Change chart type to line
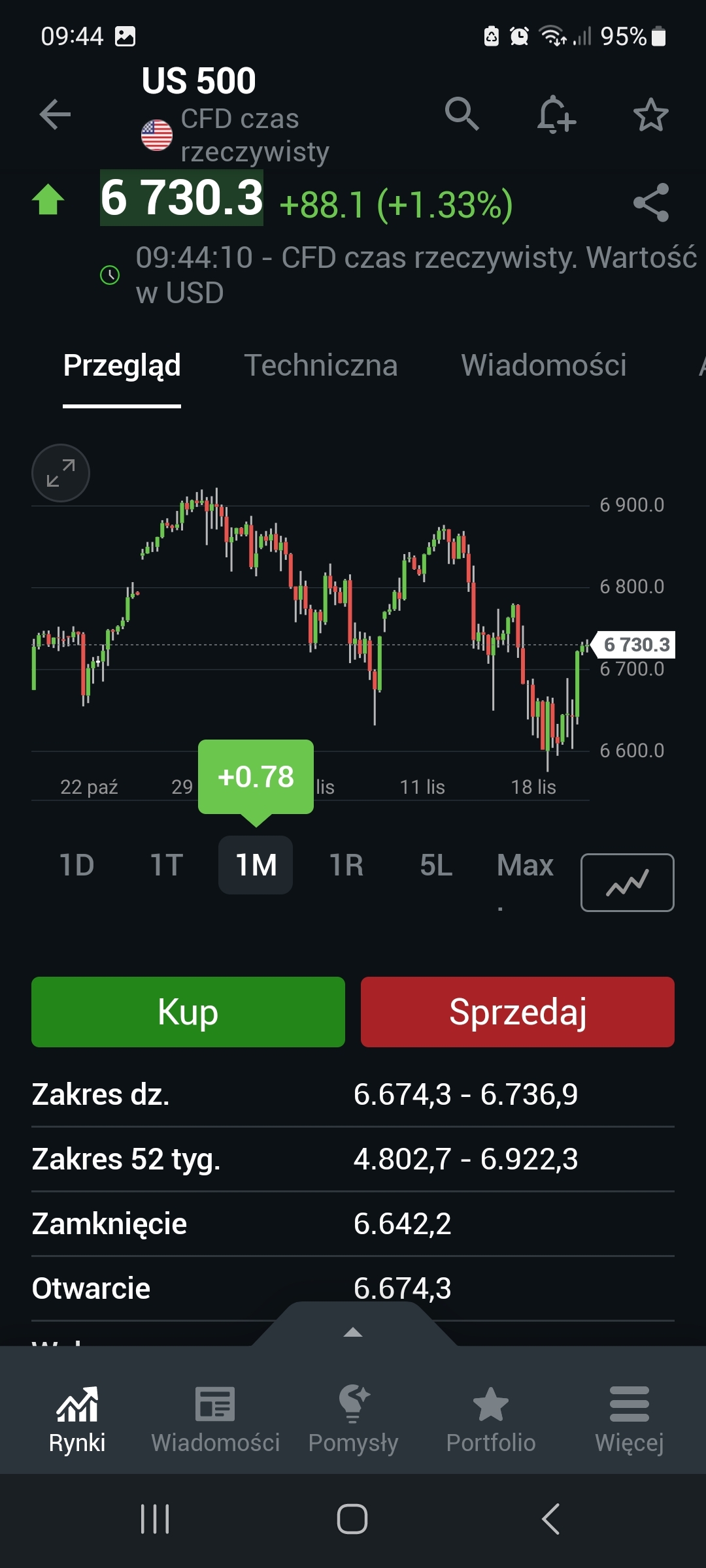Screen dimensions: 706x1568 click(627, 883)
